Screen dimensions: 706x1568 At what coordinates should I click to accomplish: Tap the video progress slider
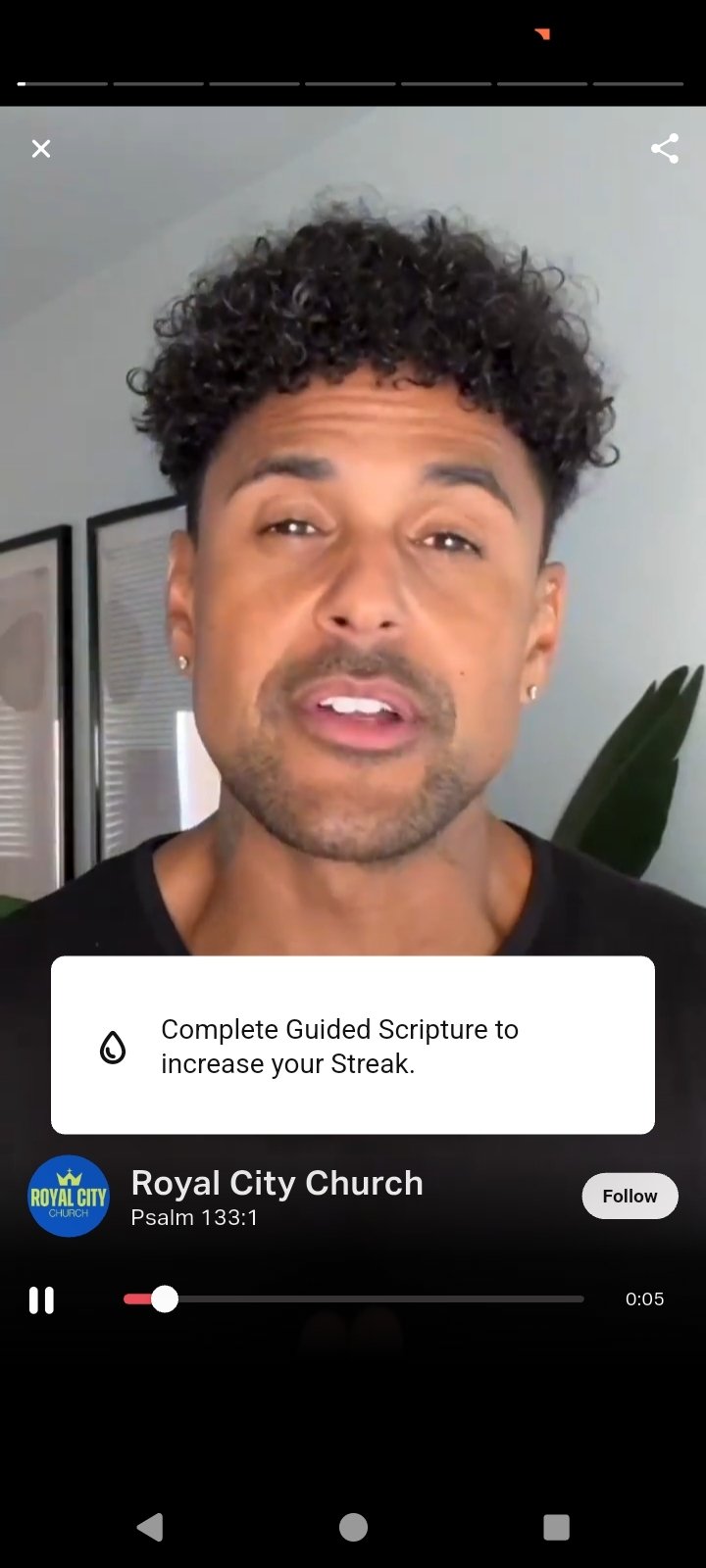353,1299
